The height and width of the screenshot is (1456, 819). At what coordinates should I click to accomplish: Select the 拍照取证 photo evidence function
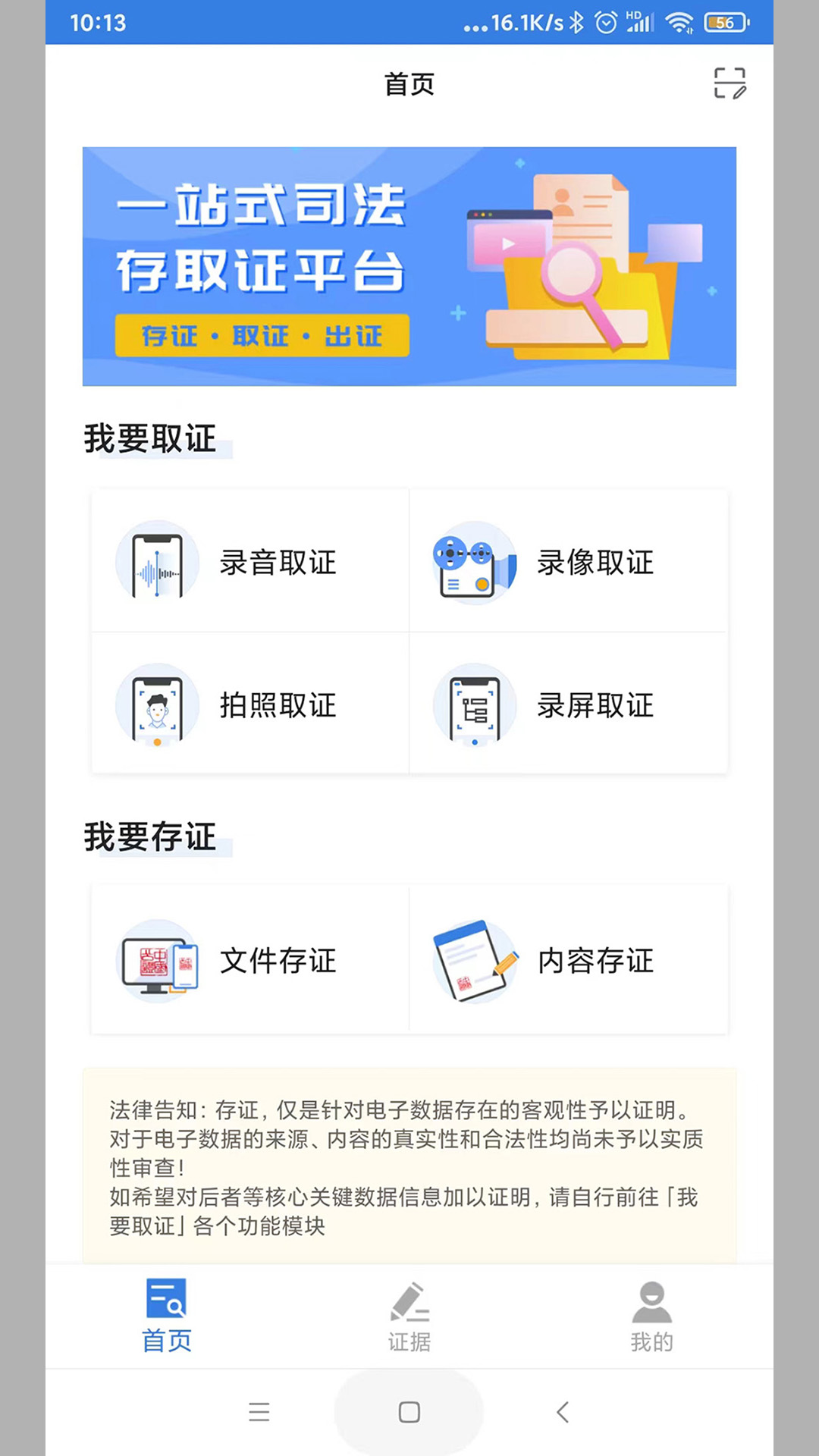tap(250, 705)
